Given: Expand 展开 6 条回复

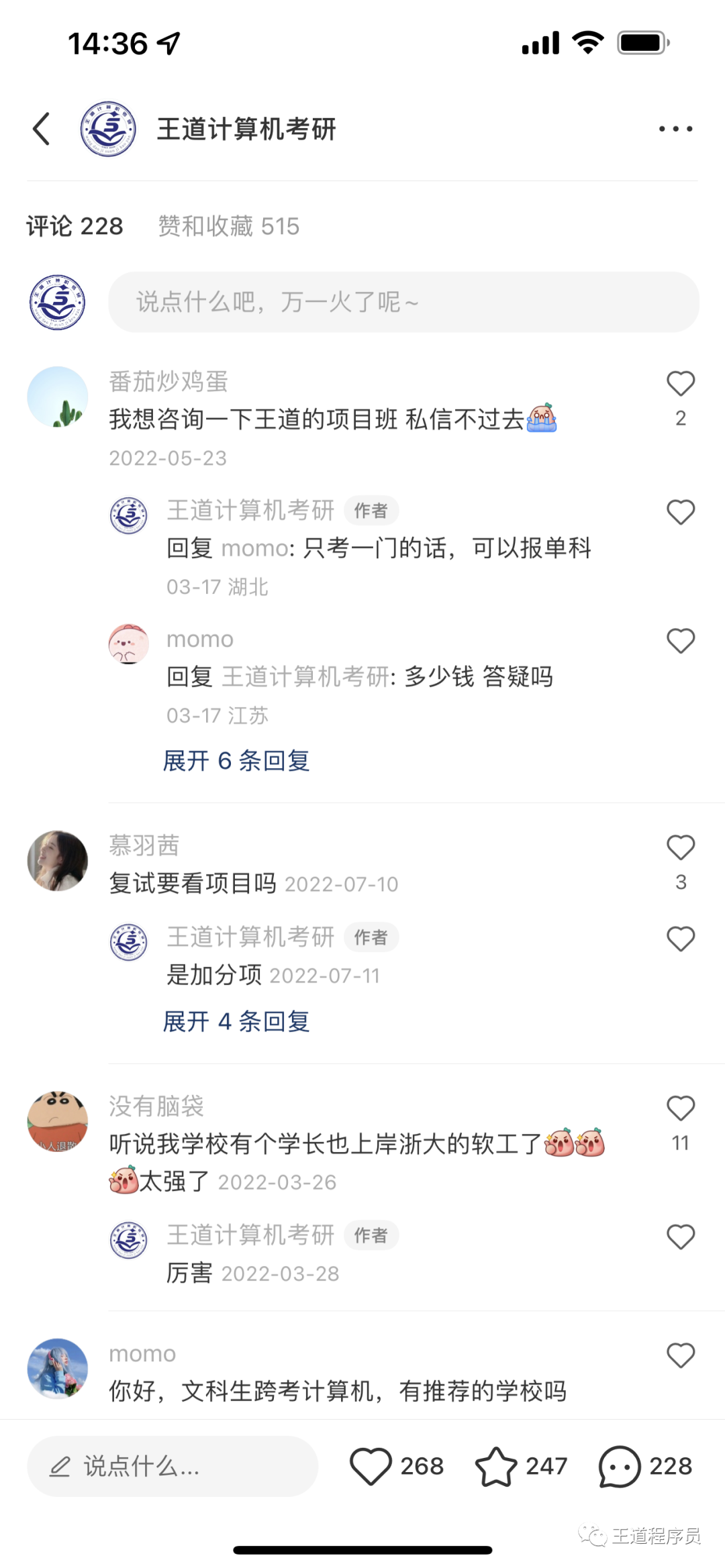Looking at the screenshot, I should [x=236, y=761].
